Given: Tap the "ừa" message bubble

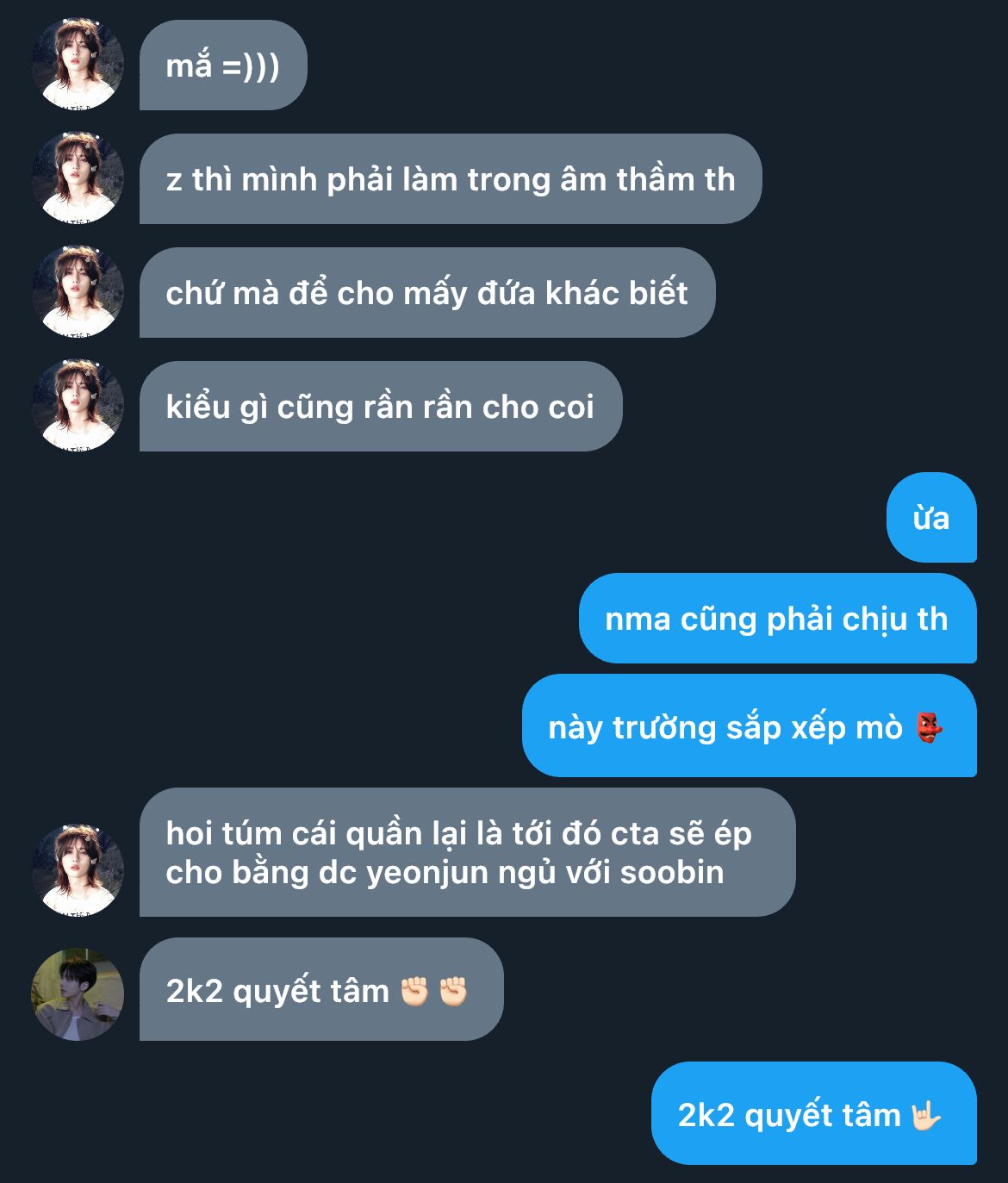Looking at the screenshot, I should pyautogui.click(x=930, y=518).
